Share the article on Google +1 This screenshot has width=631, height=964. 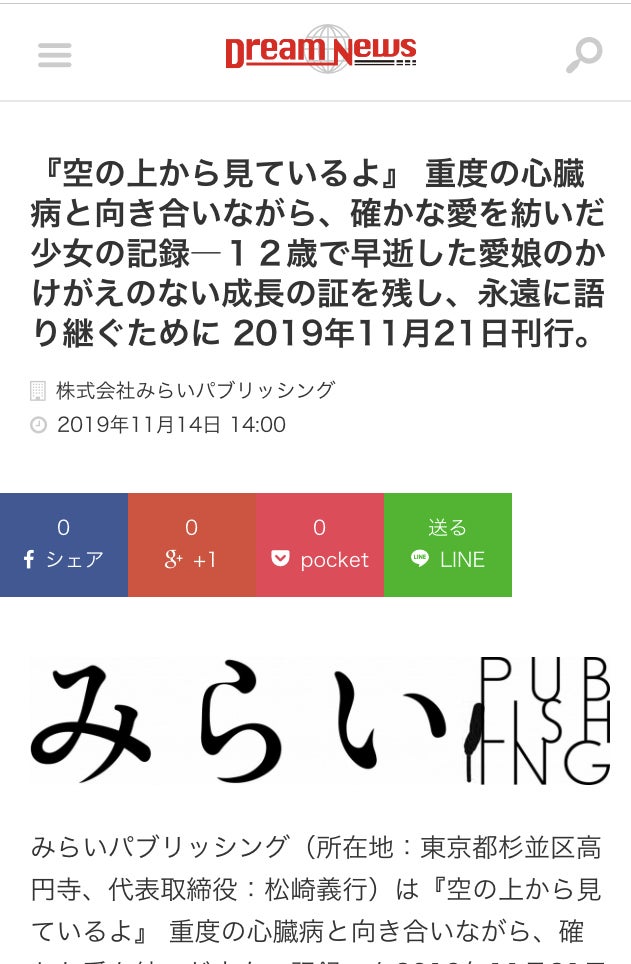(x=191, y=545)
